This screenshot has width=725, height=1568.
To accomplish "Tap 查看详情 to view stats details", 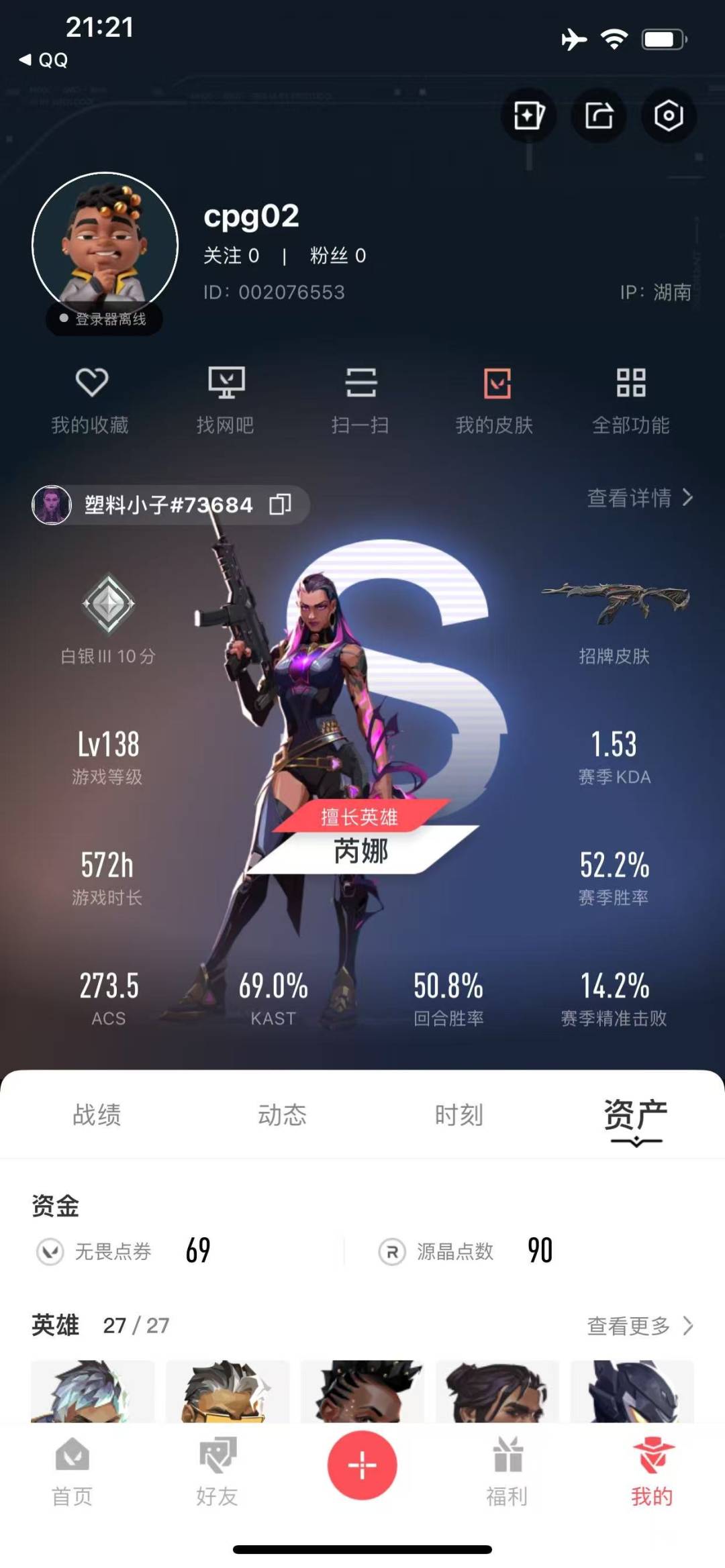I will click(x=640, y=498).
